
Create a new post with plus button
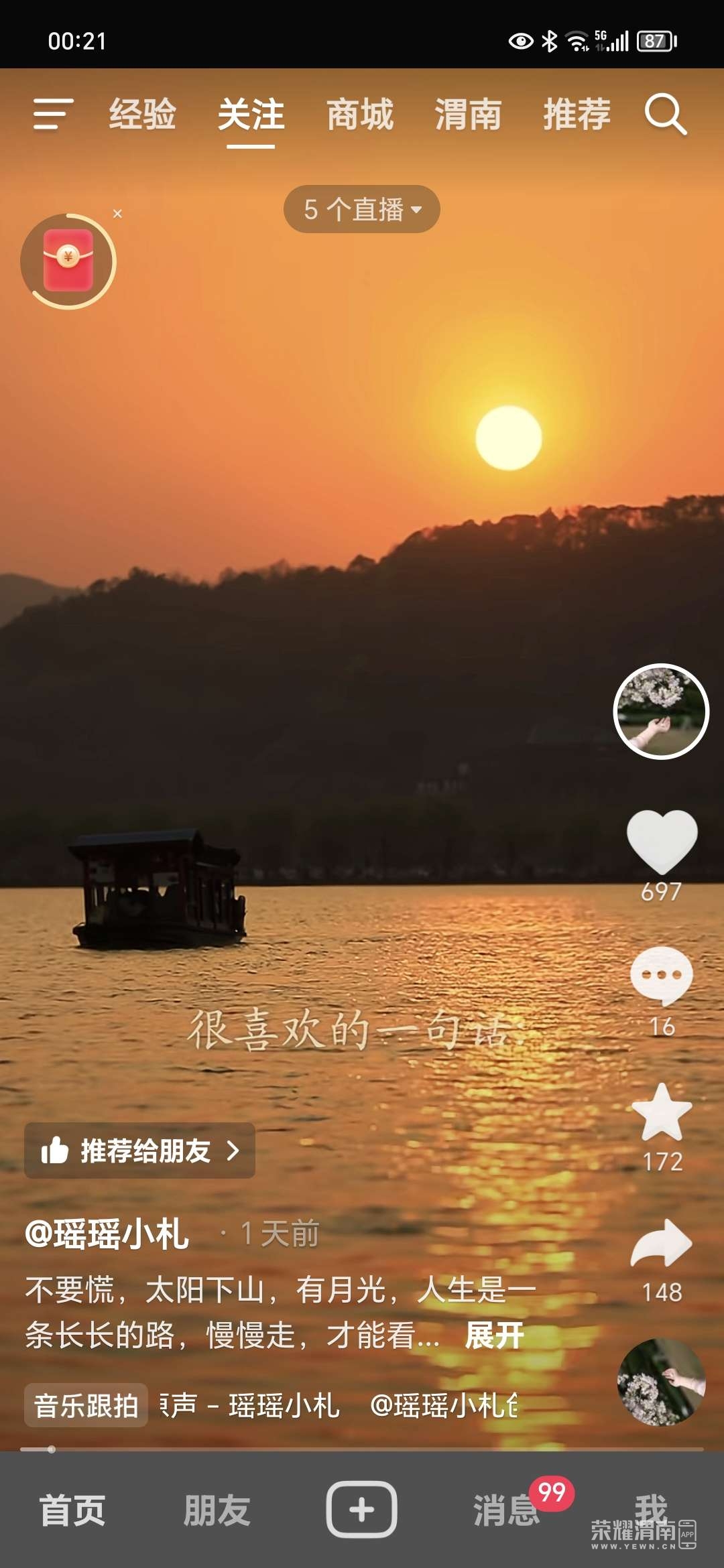361,1510
